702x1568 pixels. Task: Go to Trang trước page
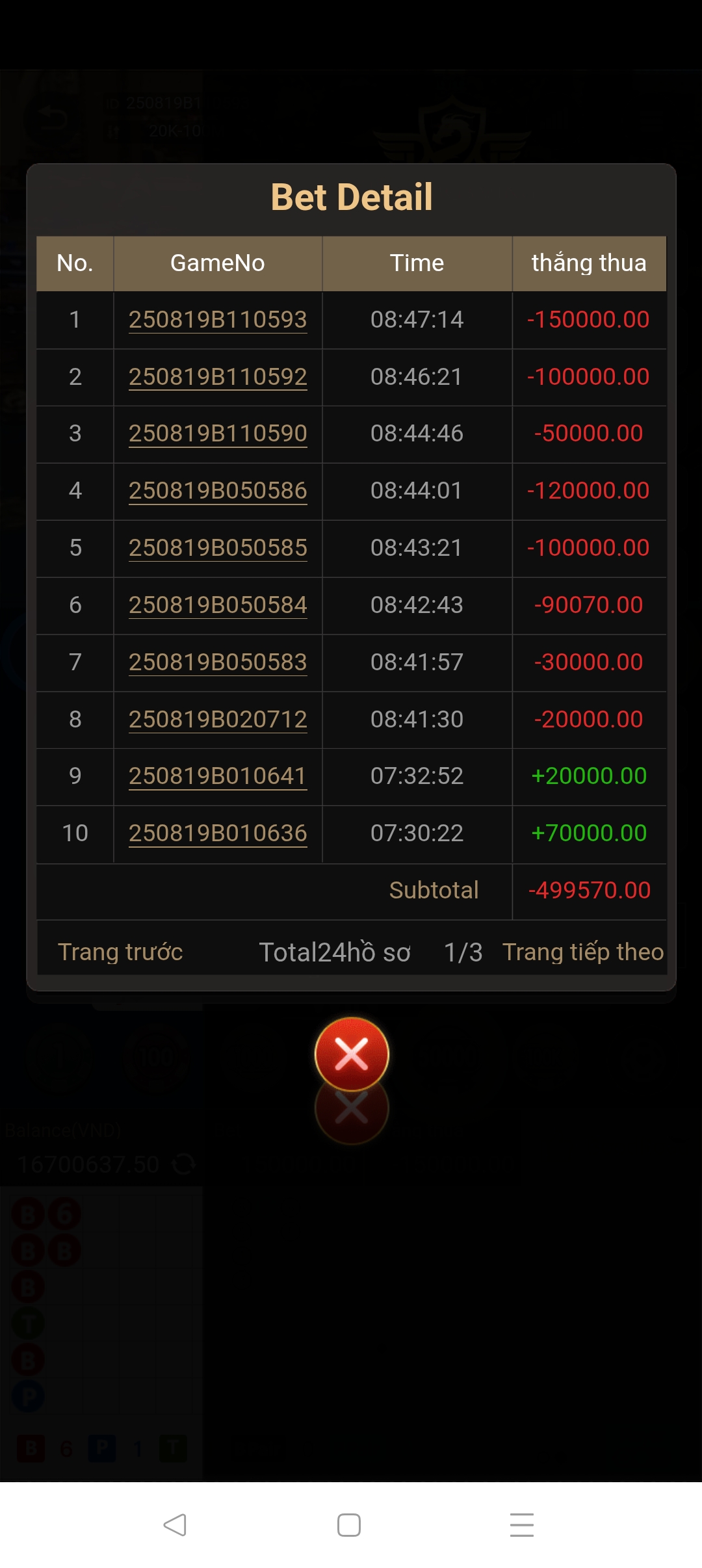tap(120, 952)
